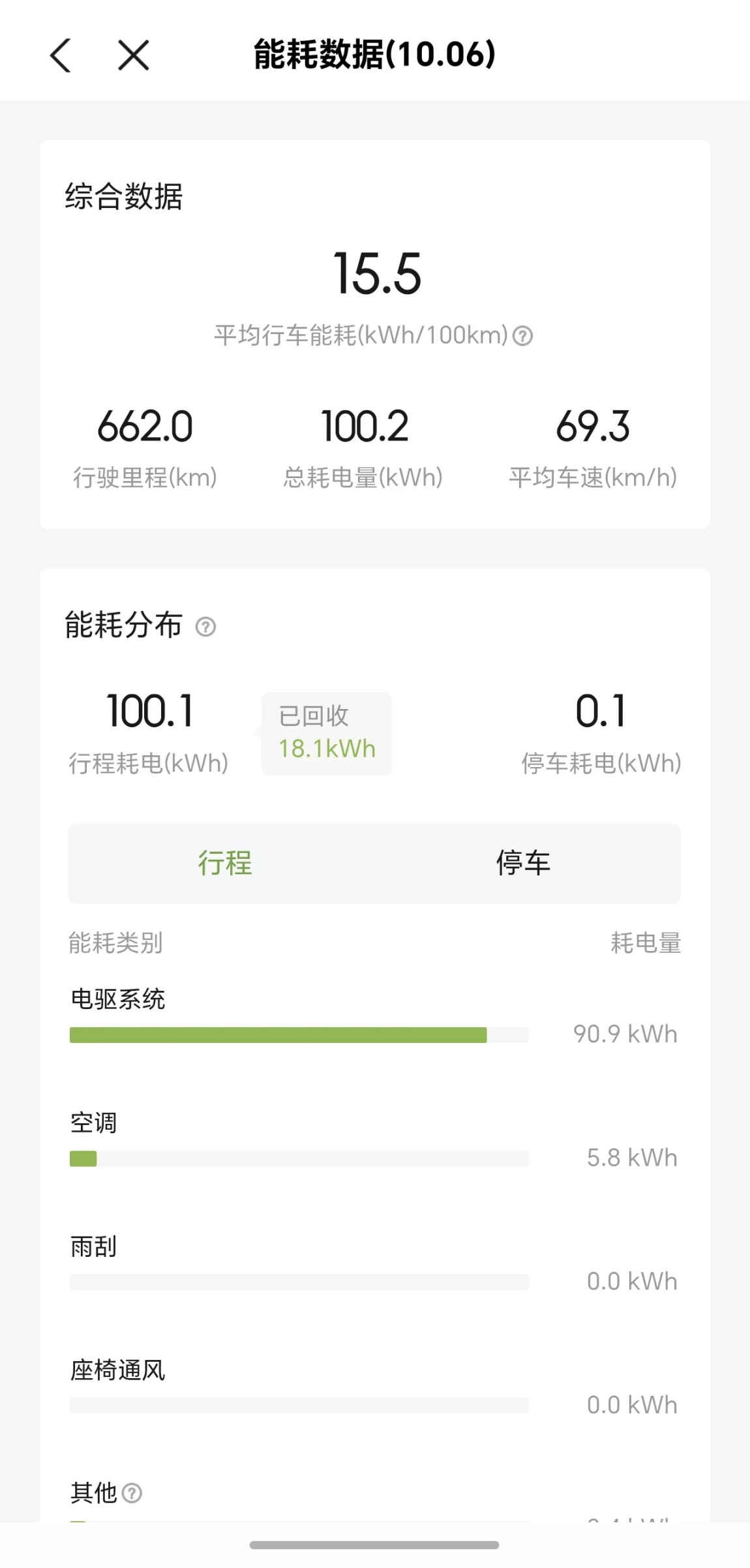Go back to the previous page
The height and width of the screenshot is (1568, 750).
pyautogui.click(x=61, y=55)
